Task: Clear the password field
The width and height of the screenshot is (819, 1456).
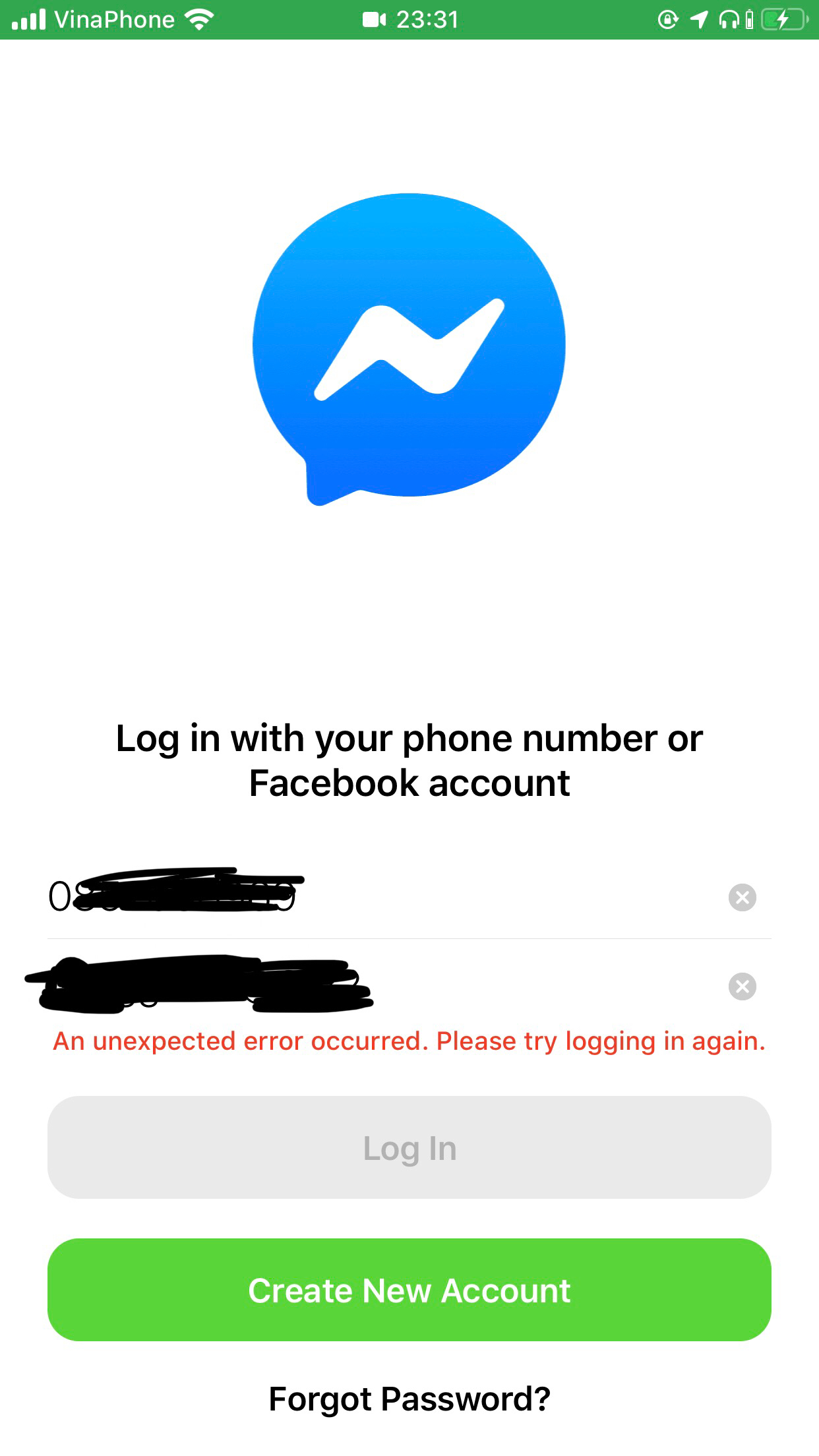Action: 742,986
